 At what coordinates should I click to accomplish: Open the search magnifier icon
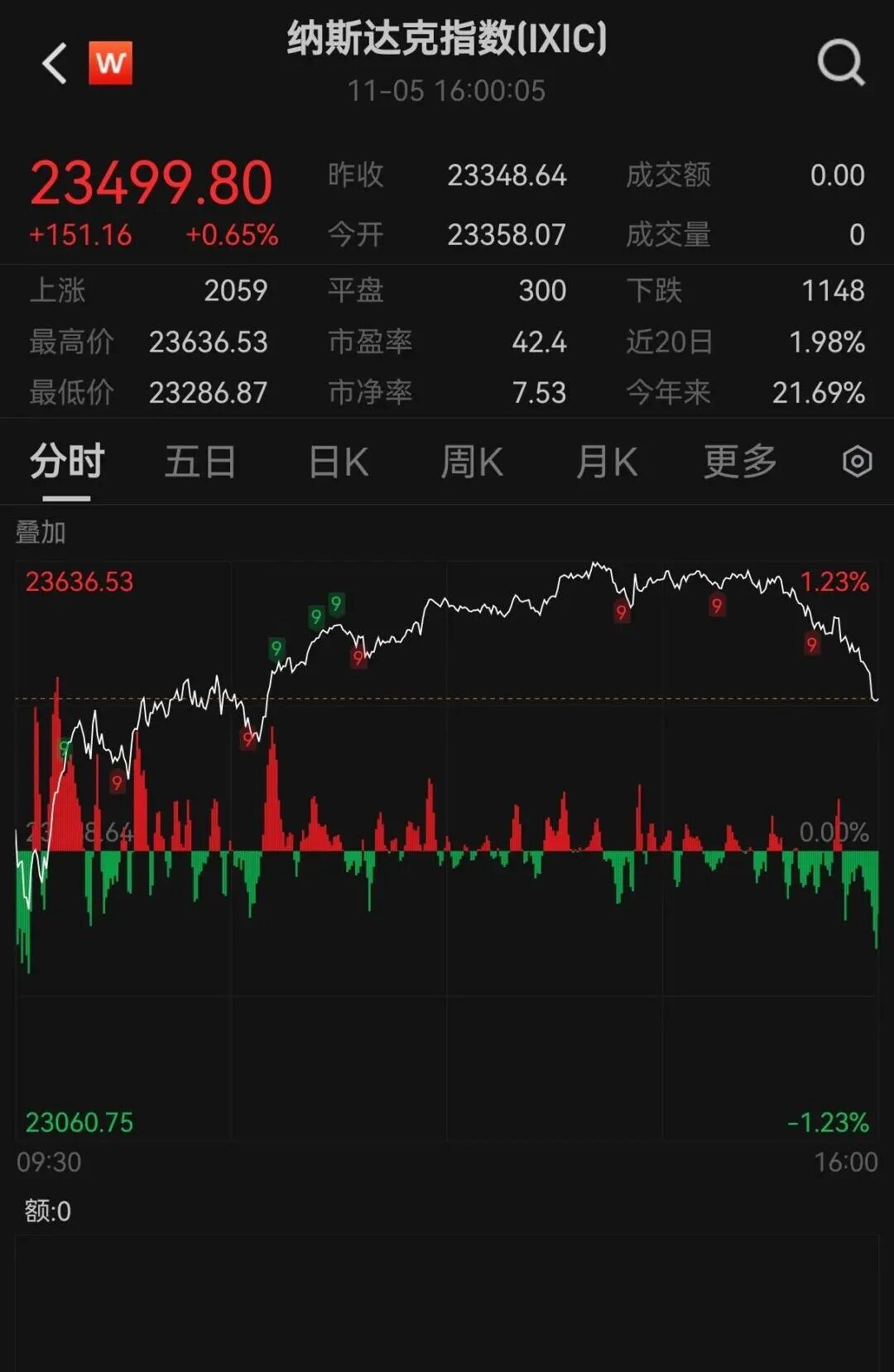point(840,63)
